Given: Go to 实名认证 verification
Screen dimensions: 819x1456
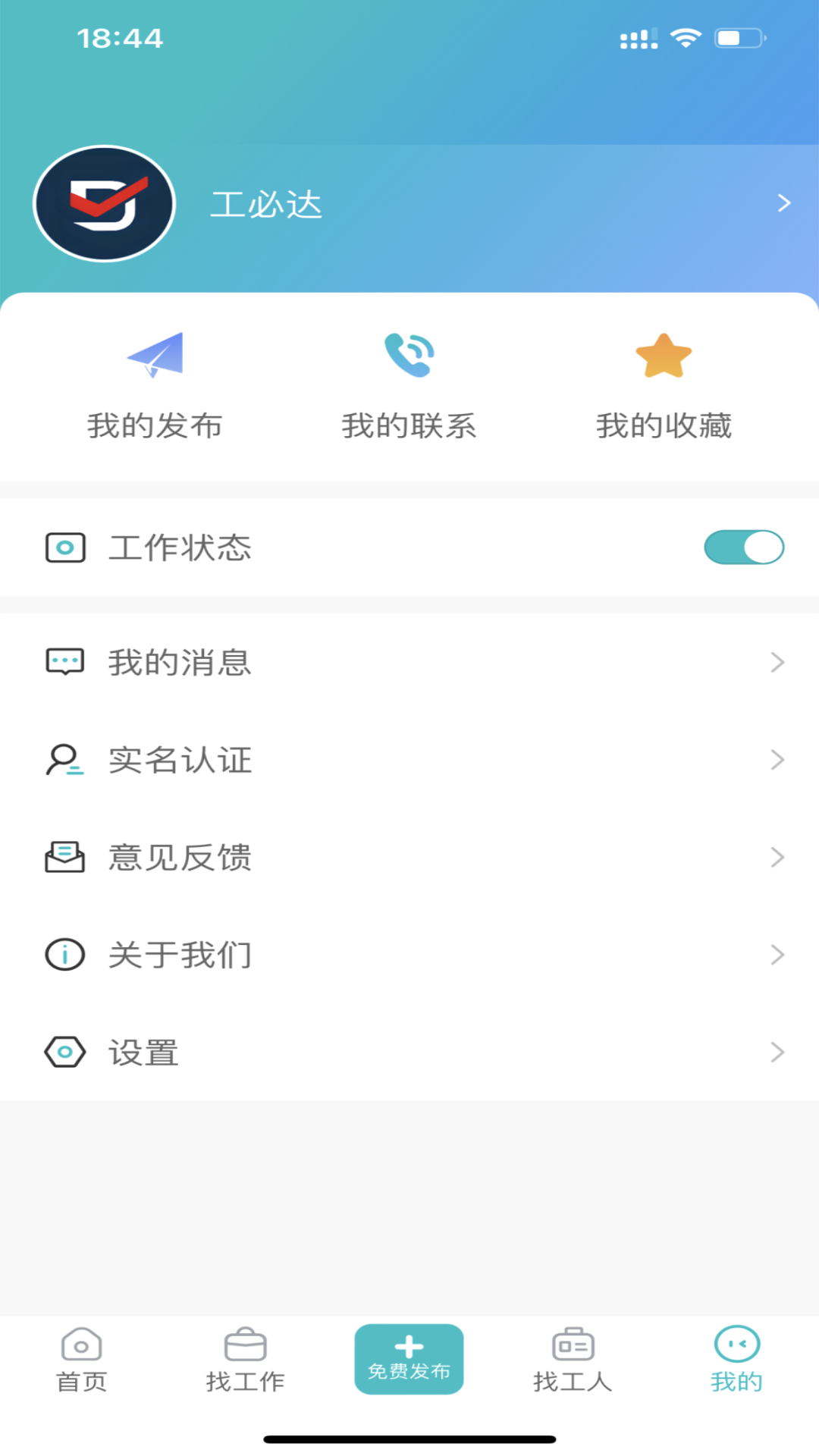Looking at the screenshot, I should point(409,760).
